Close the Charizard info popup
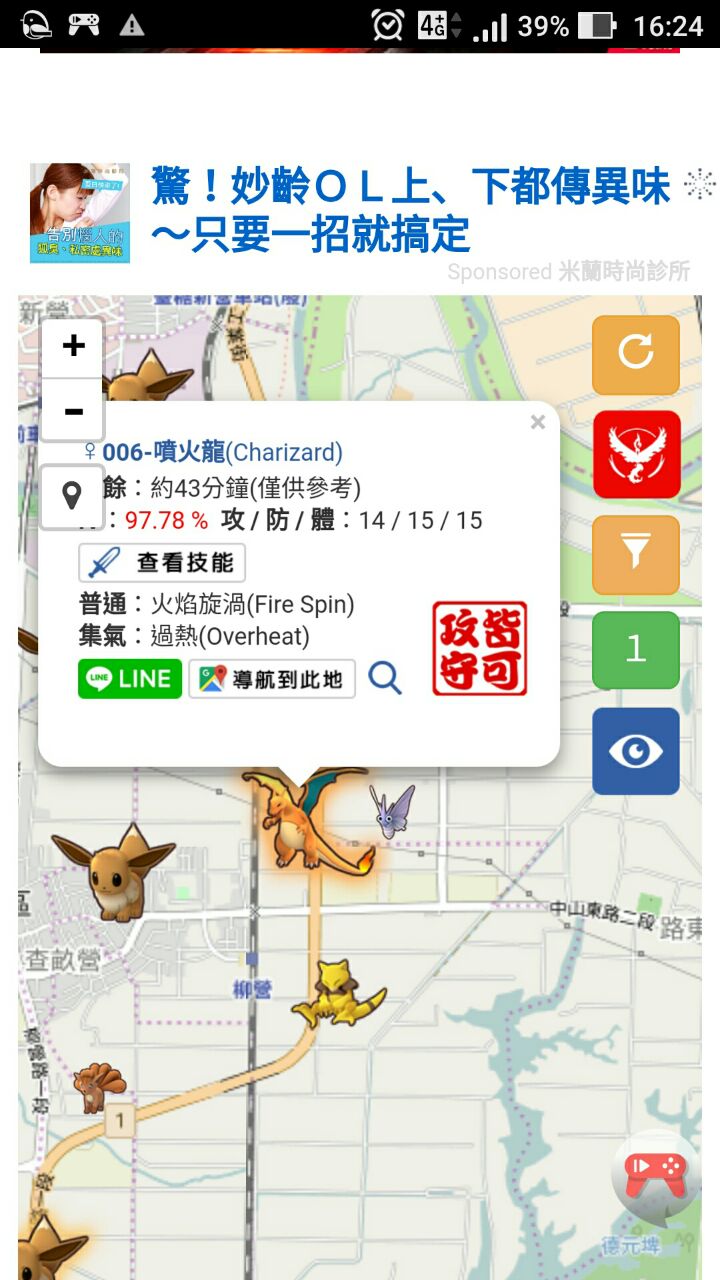The height and width of the screenshot is (1280, 720). [x=538, y=422]
